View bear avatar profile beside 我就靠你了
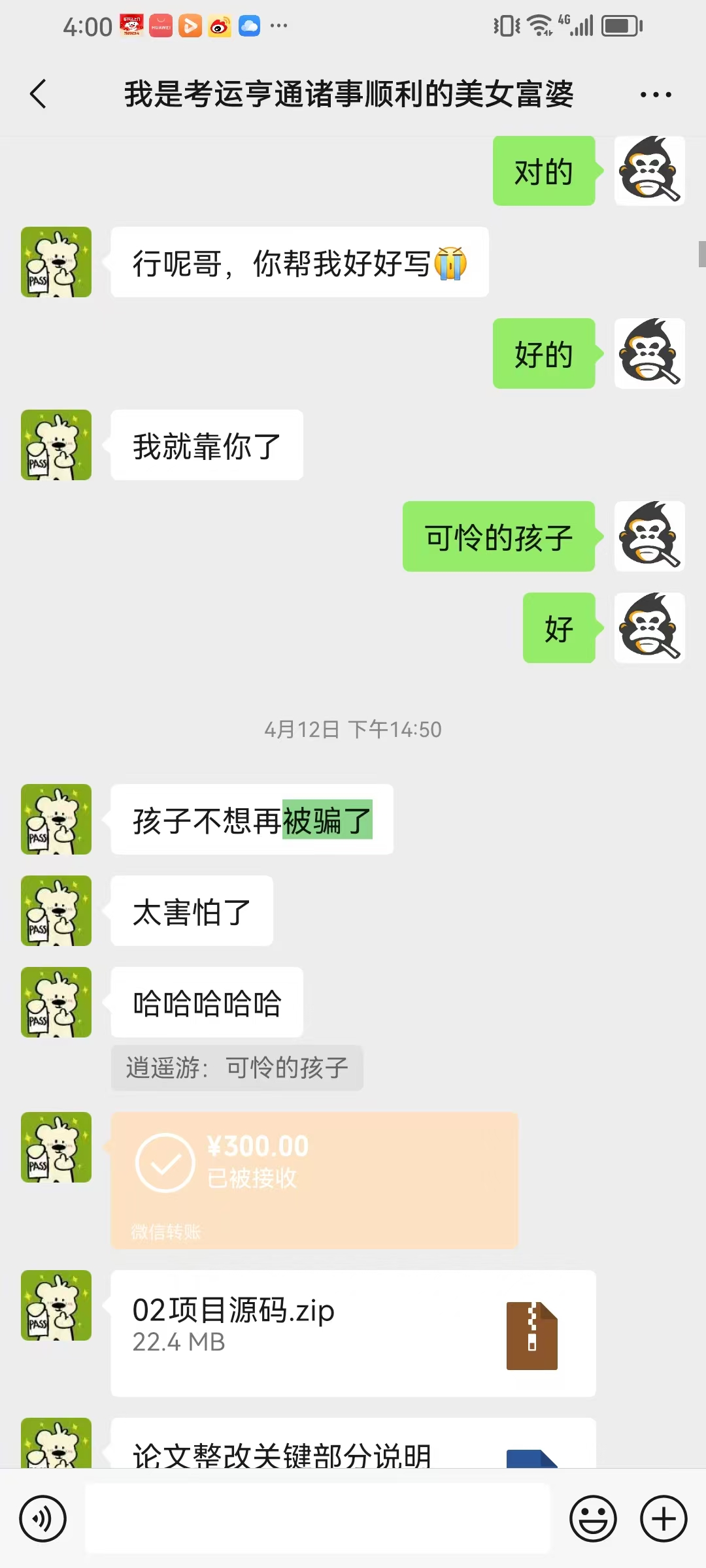This screenshot has height=1568, width=706. coord(56,445)
